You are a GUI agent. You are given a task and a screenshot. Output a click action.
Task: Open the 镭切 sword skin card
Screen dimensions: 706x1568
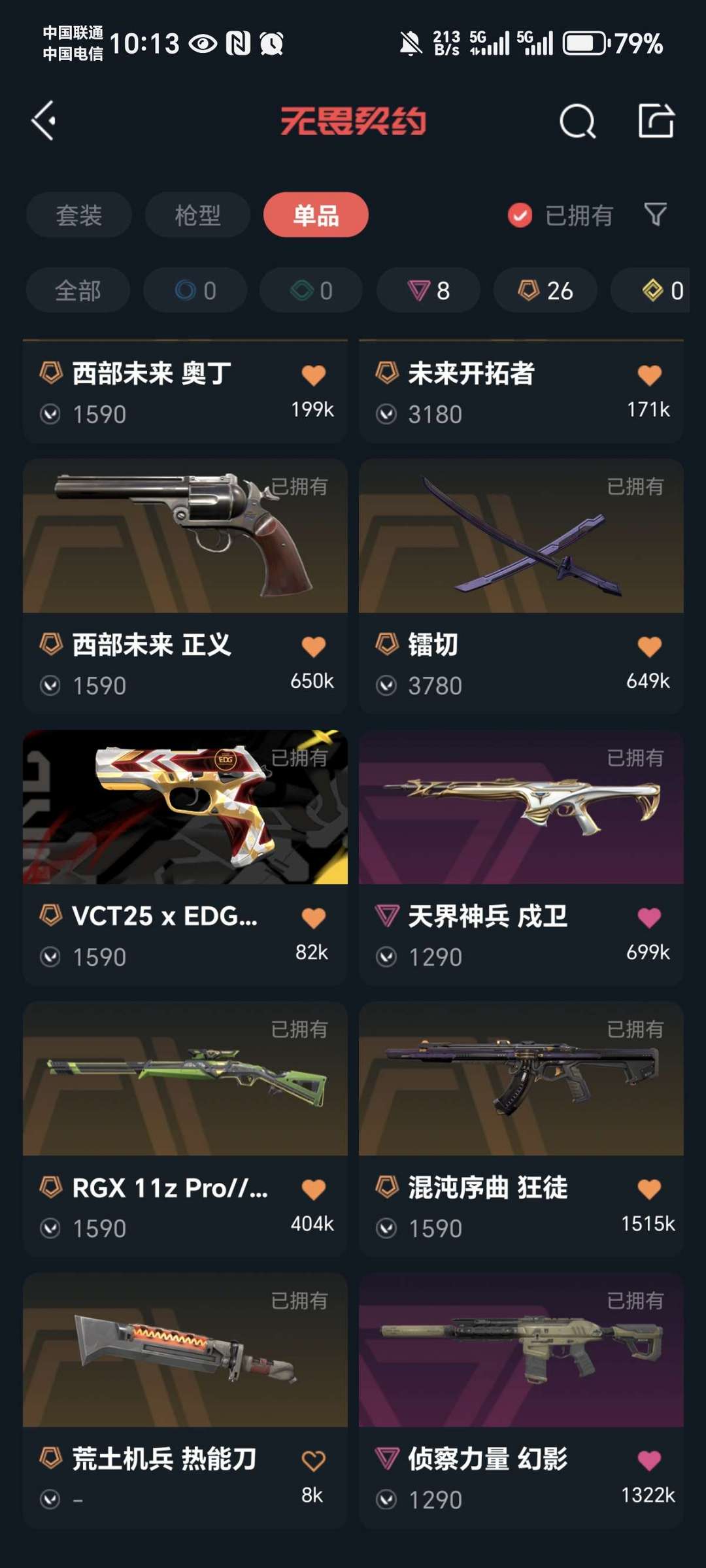pyautogui.click(x=521, y=586)
